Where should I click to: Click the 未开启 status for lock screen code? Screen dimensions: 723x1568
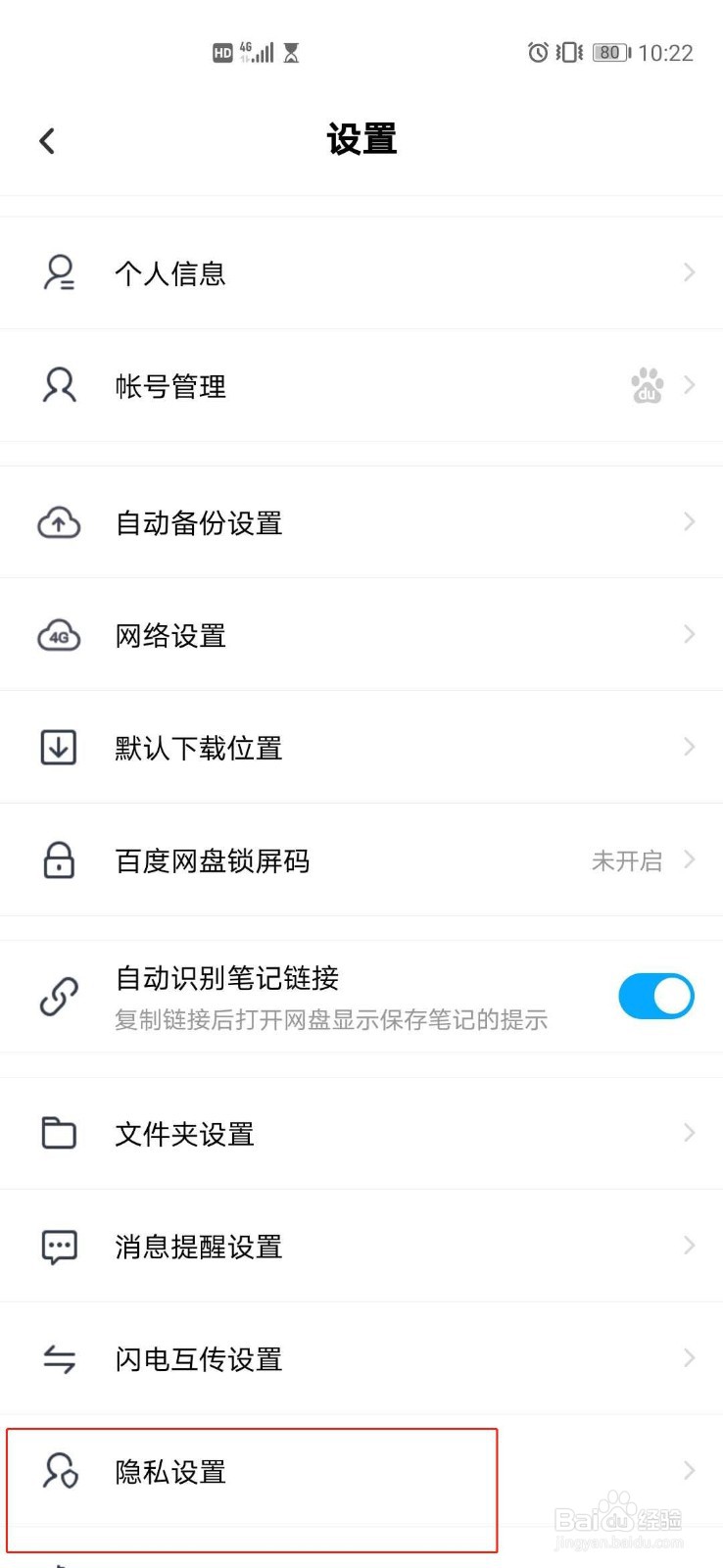(626, 860)
